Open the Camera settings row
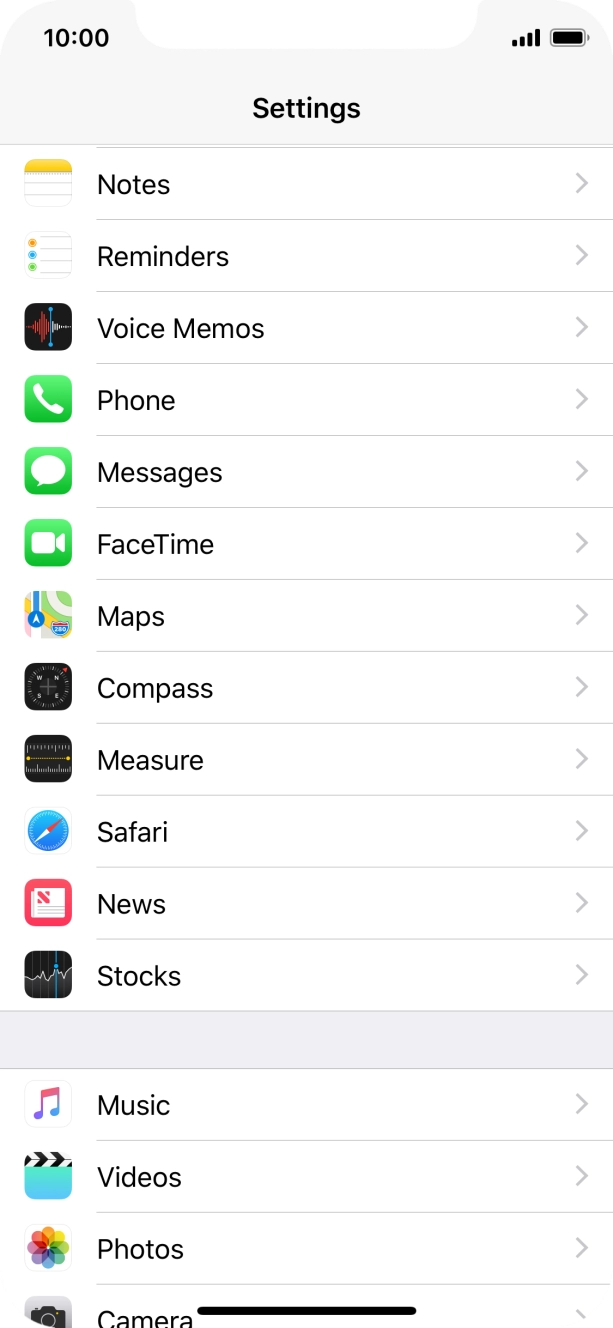613x1328 pixels. [x=306, y=1307]
